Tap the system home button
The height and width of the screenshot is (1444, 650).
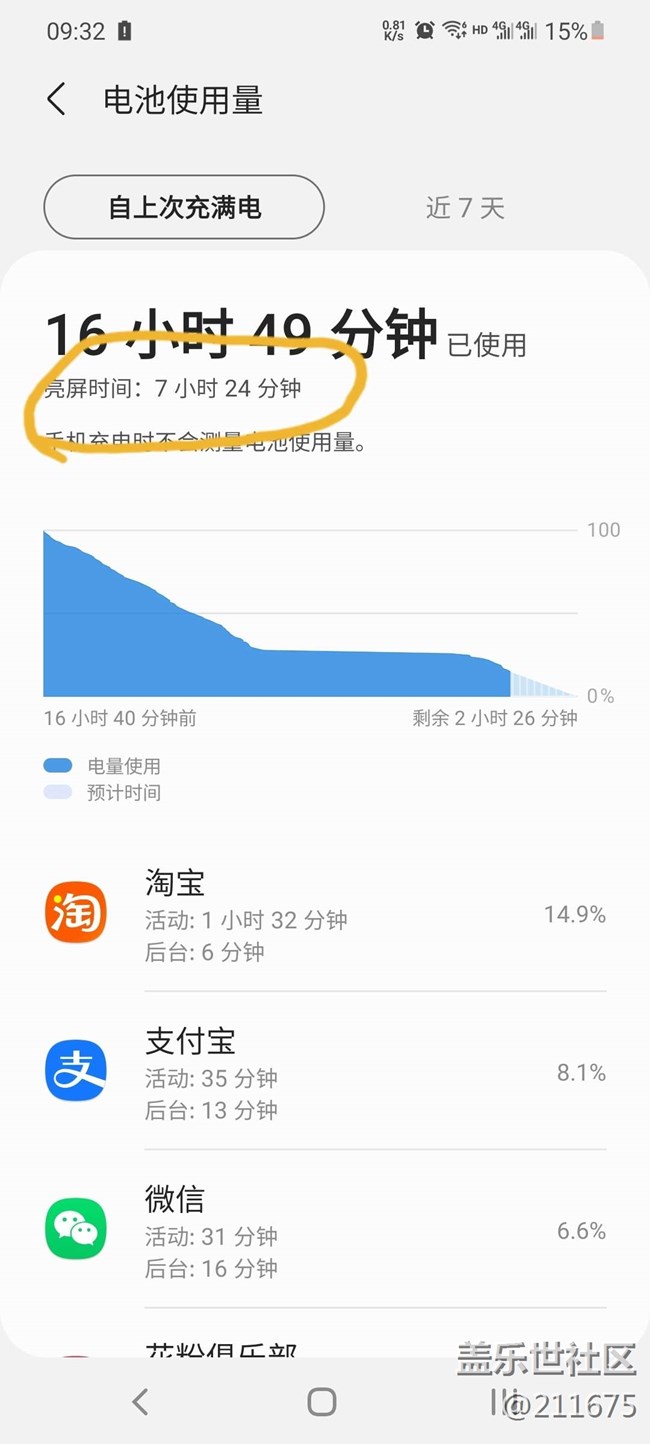322,1401
